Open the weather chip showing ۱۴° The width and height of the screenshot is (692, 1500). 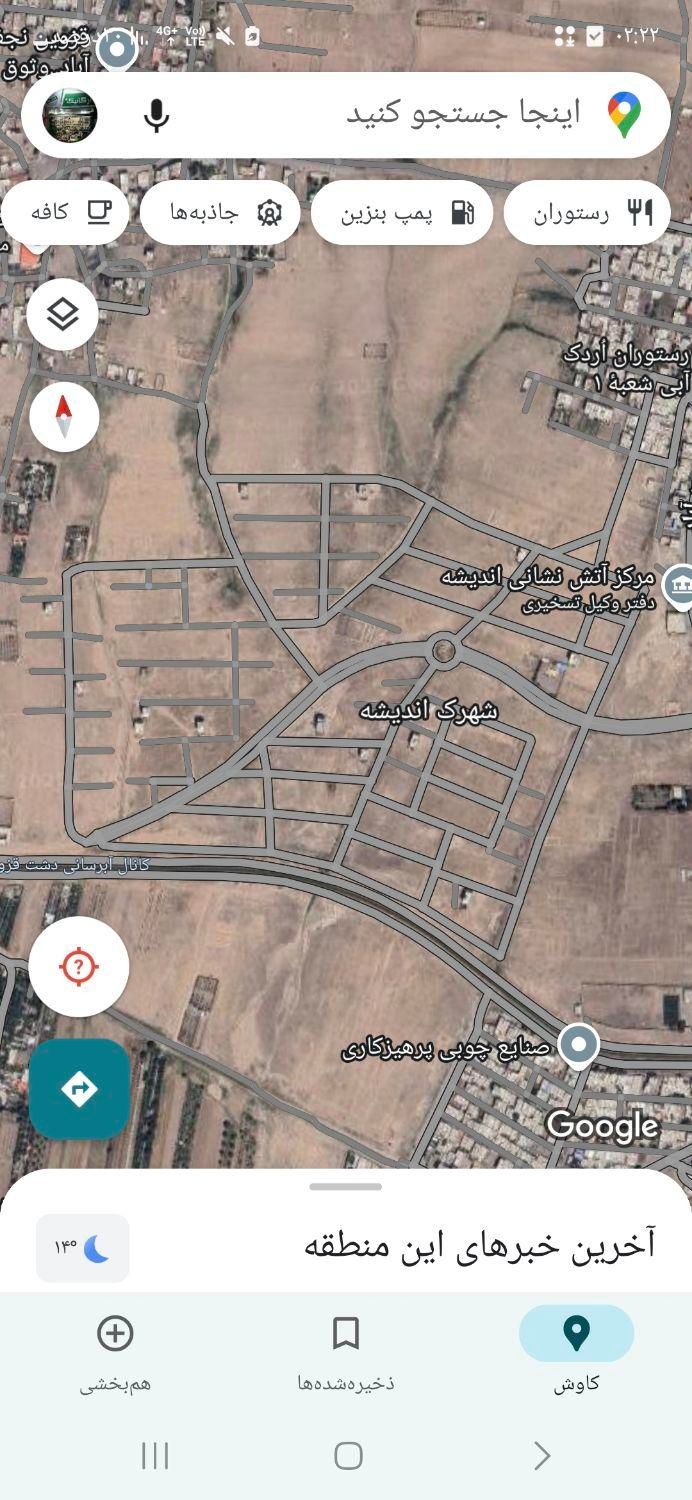(83, 1248)
